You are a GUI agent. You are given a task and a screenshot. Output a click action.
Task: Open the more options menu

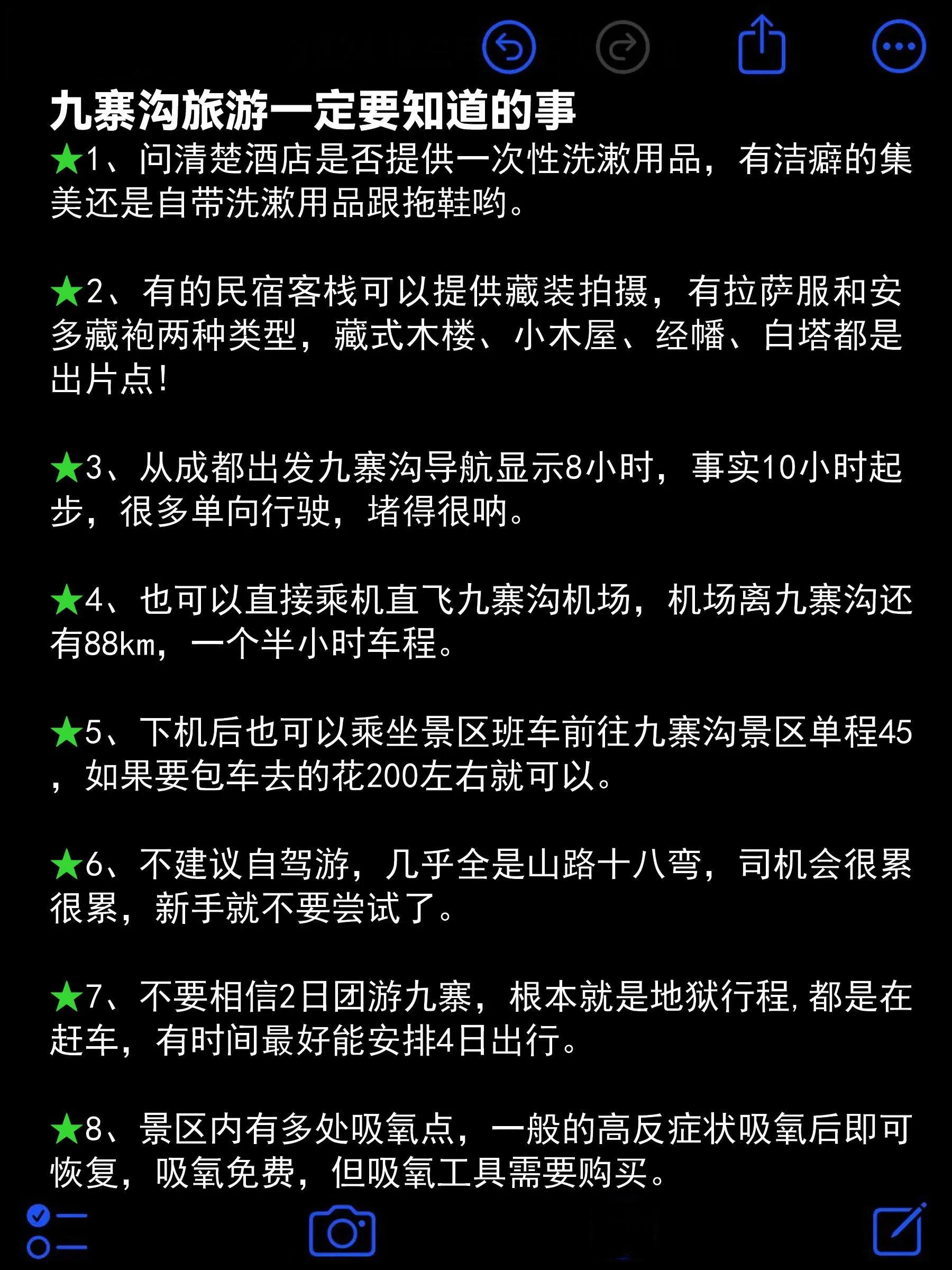coord(899,47)
